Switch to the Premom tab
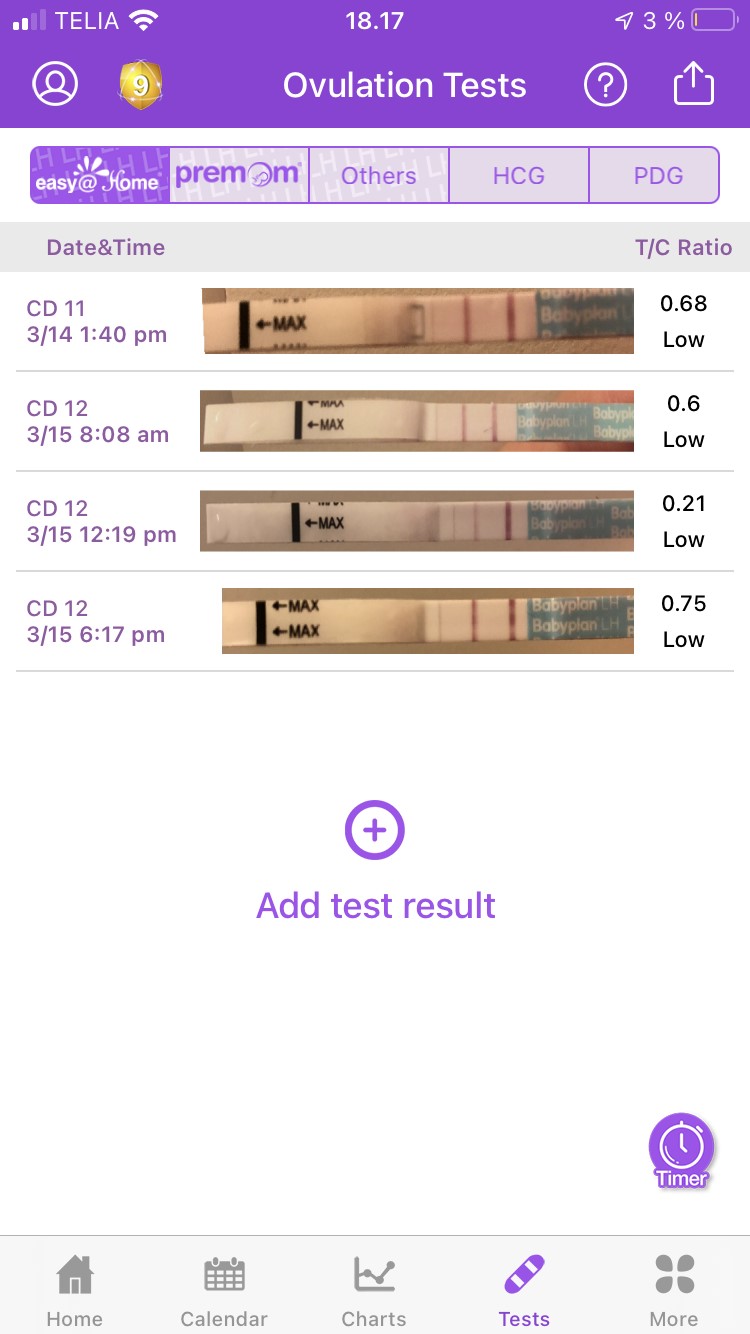This screenshot has height=1334, width=750. (239, 175)
